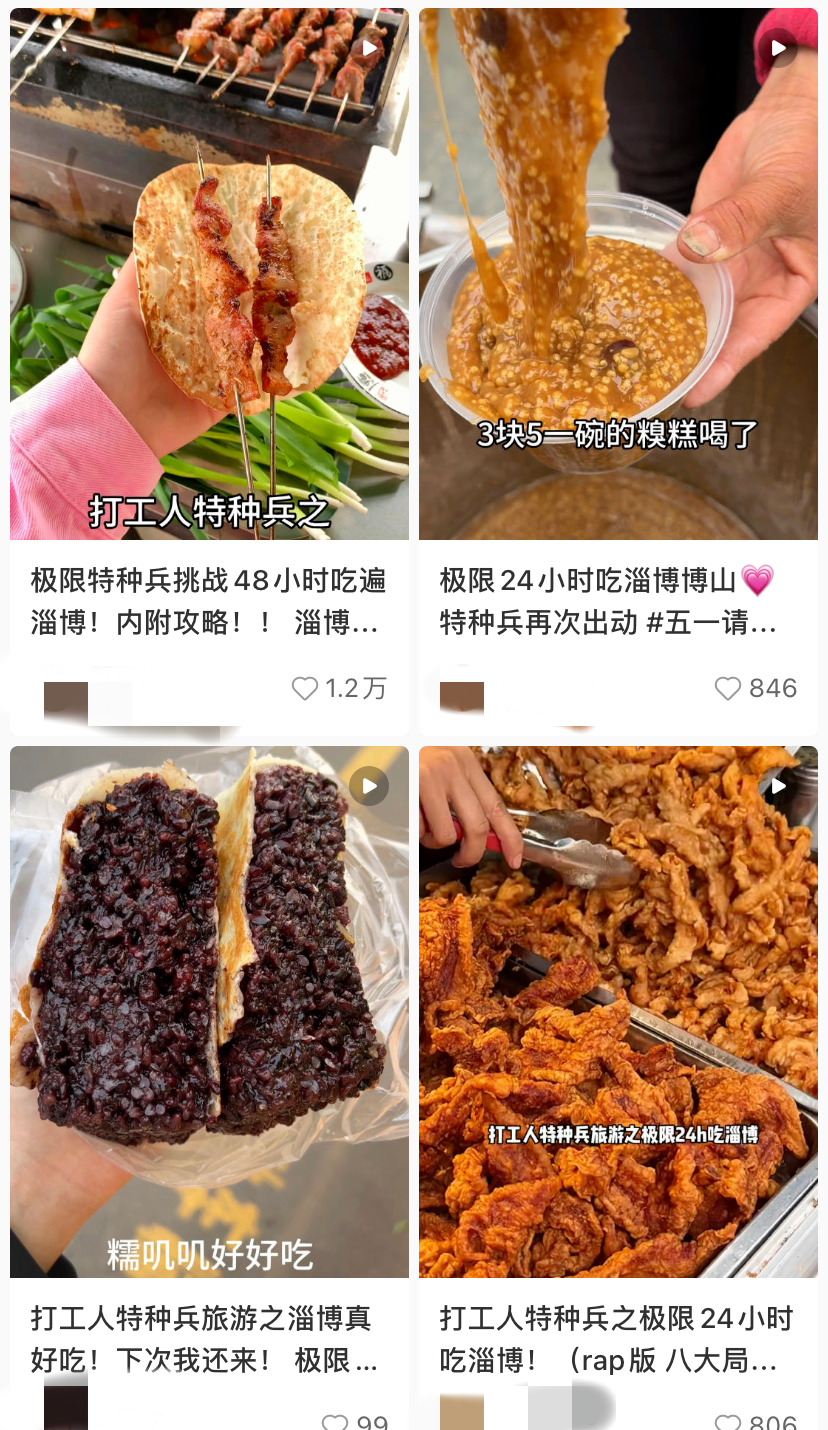Open the 3块5一碗的糗糕 video
This screenshot has height=1430, width=828.
pyautogui.click(x=618, y=273)
